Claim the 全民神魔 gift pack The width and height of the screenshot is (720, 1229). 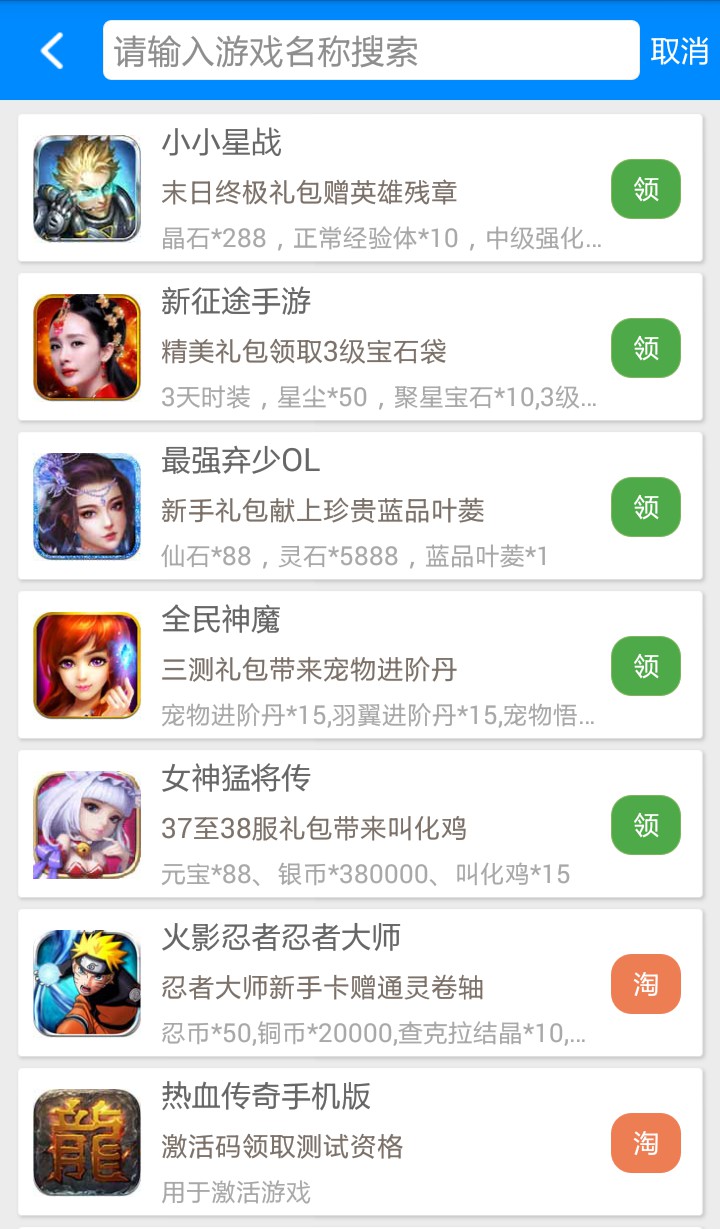645,666
